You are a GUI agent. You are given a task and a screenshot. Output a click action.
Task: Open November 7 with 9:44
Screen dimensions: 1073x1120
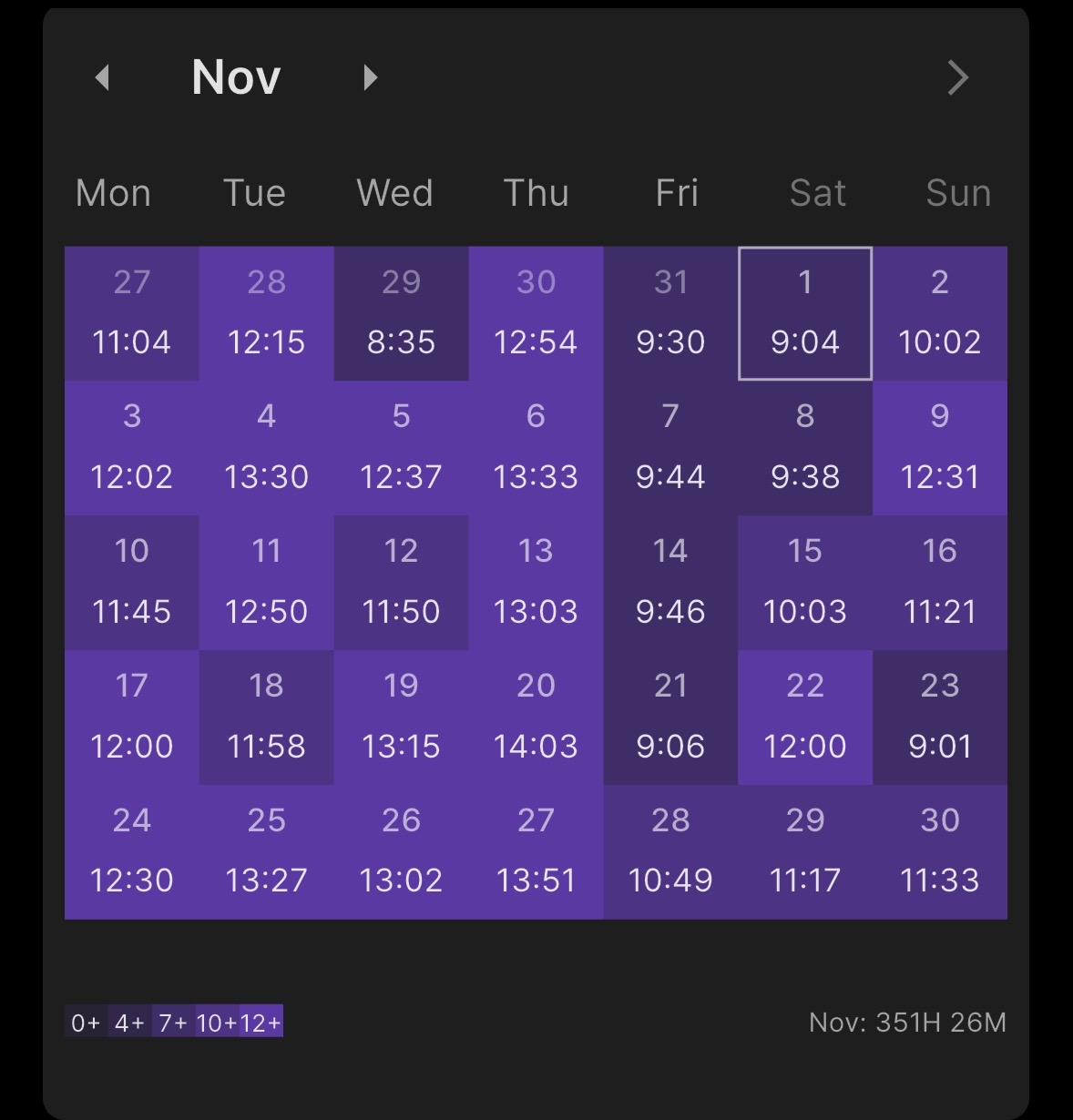click(670, 447)
